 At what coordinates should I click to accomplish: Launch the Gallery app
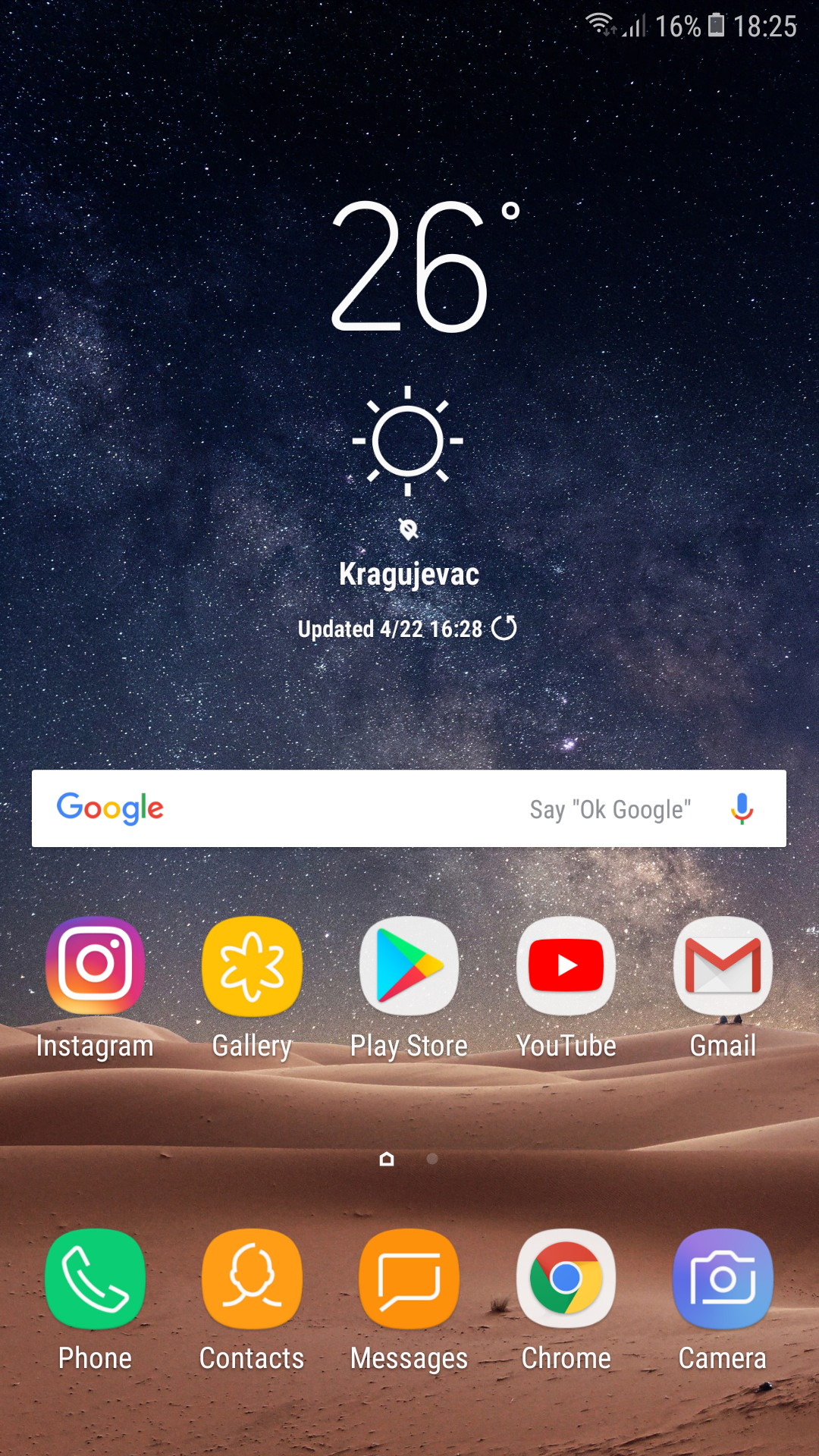(x=252, y=966)
